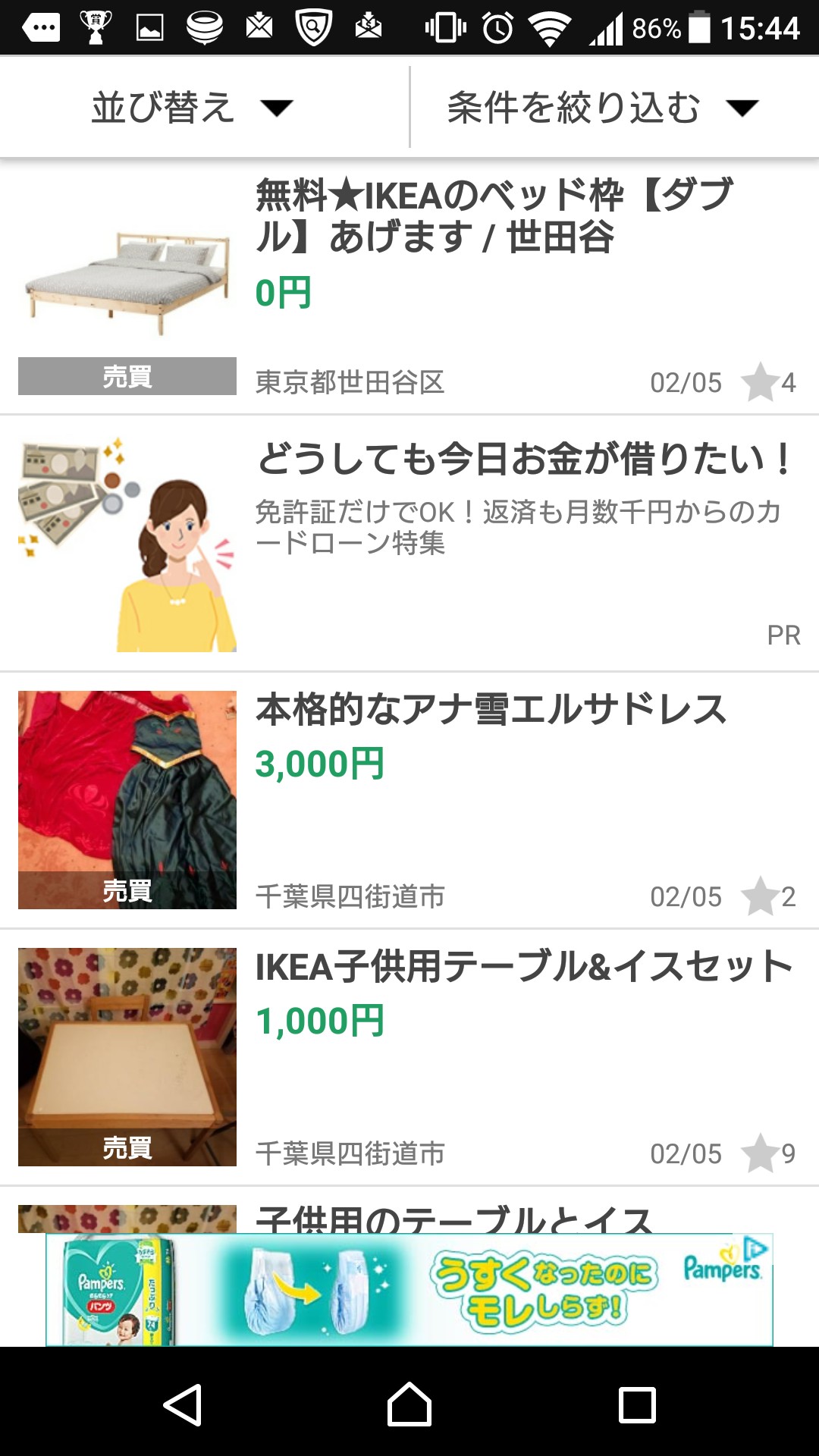The height and width of the screenshot is (1456, 819).
Task: Go back with the system back button
Action: point(183,1404)
